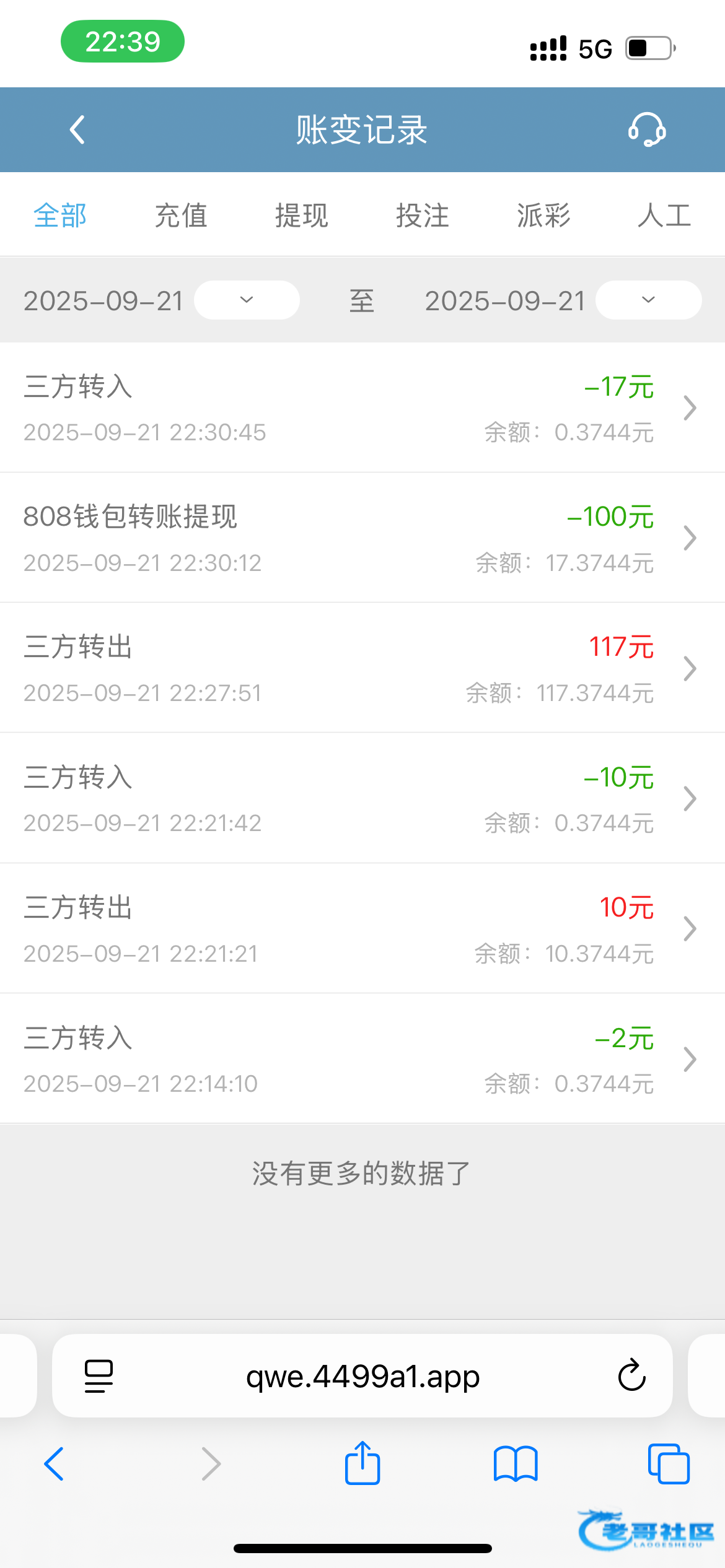Open the 三方转出 117元 record
The width and height of the screenshot is (725, 1568).
coord(362,668)
